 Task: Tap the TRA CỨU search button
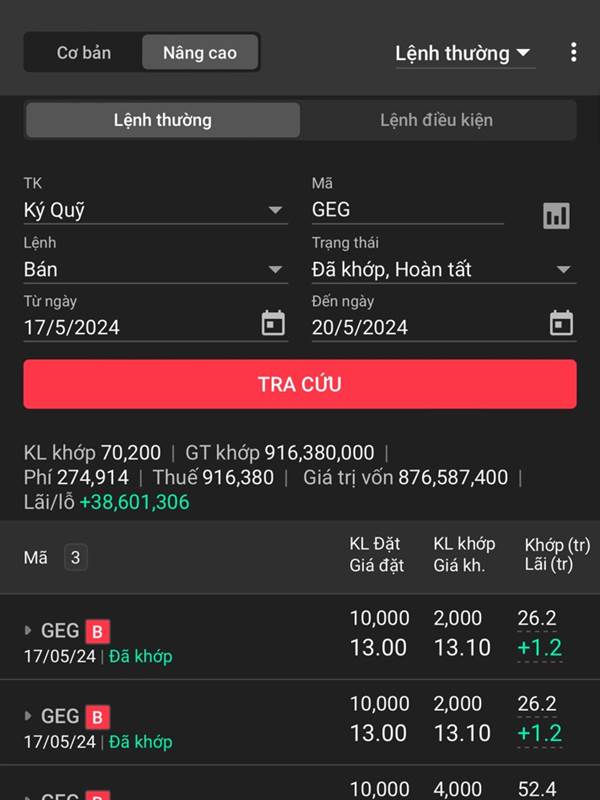[300, 385]
